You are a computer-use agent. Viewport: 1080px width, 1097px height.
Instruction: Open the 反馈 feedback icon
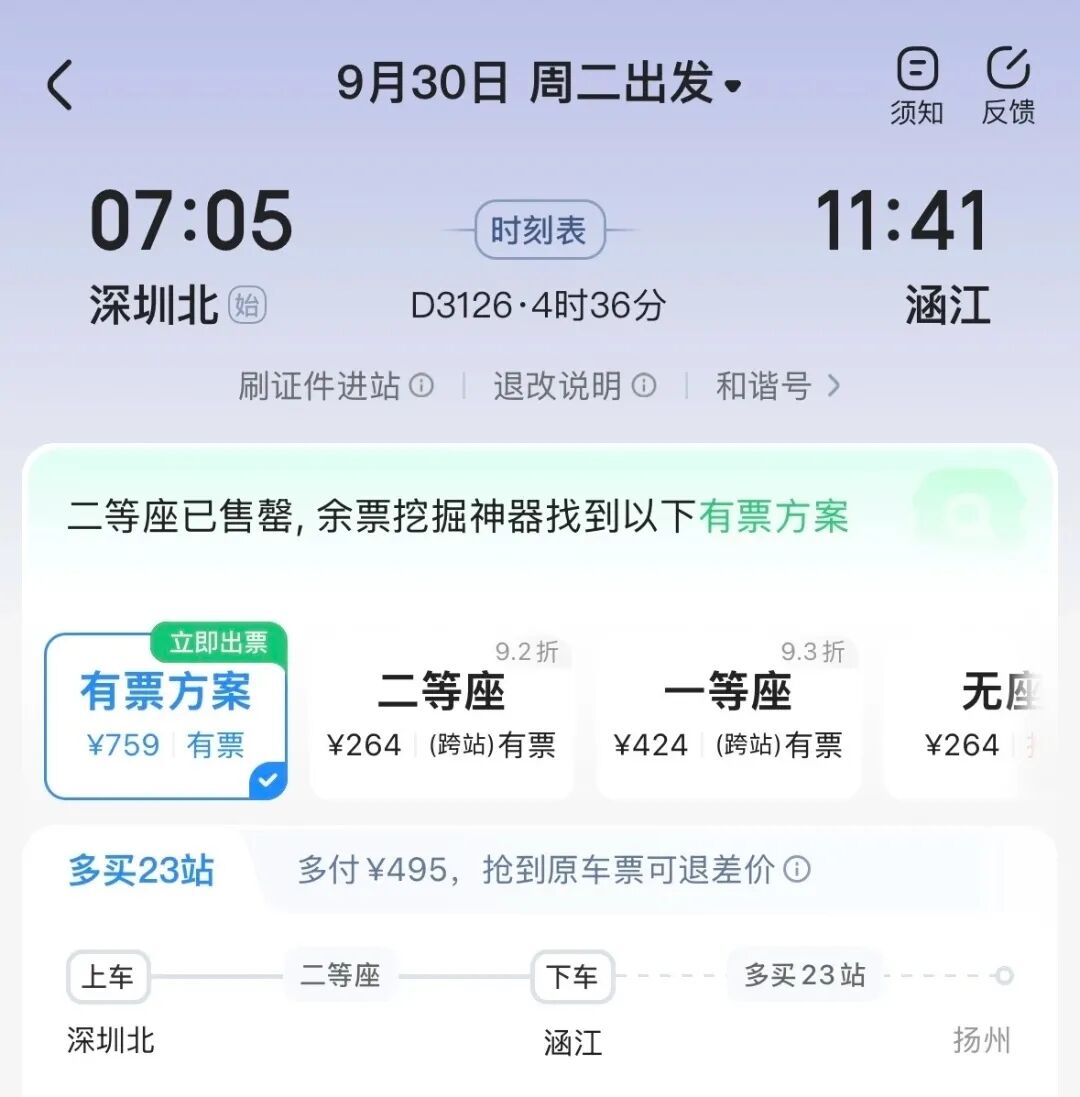click(1007, 87)
